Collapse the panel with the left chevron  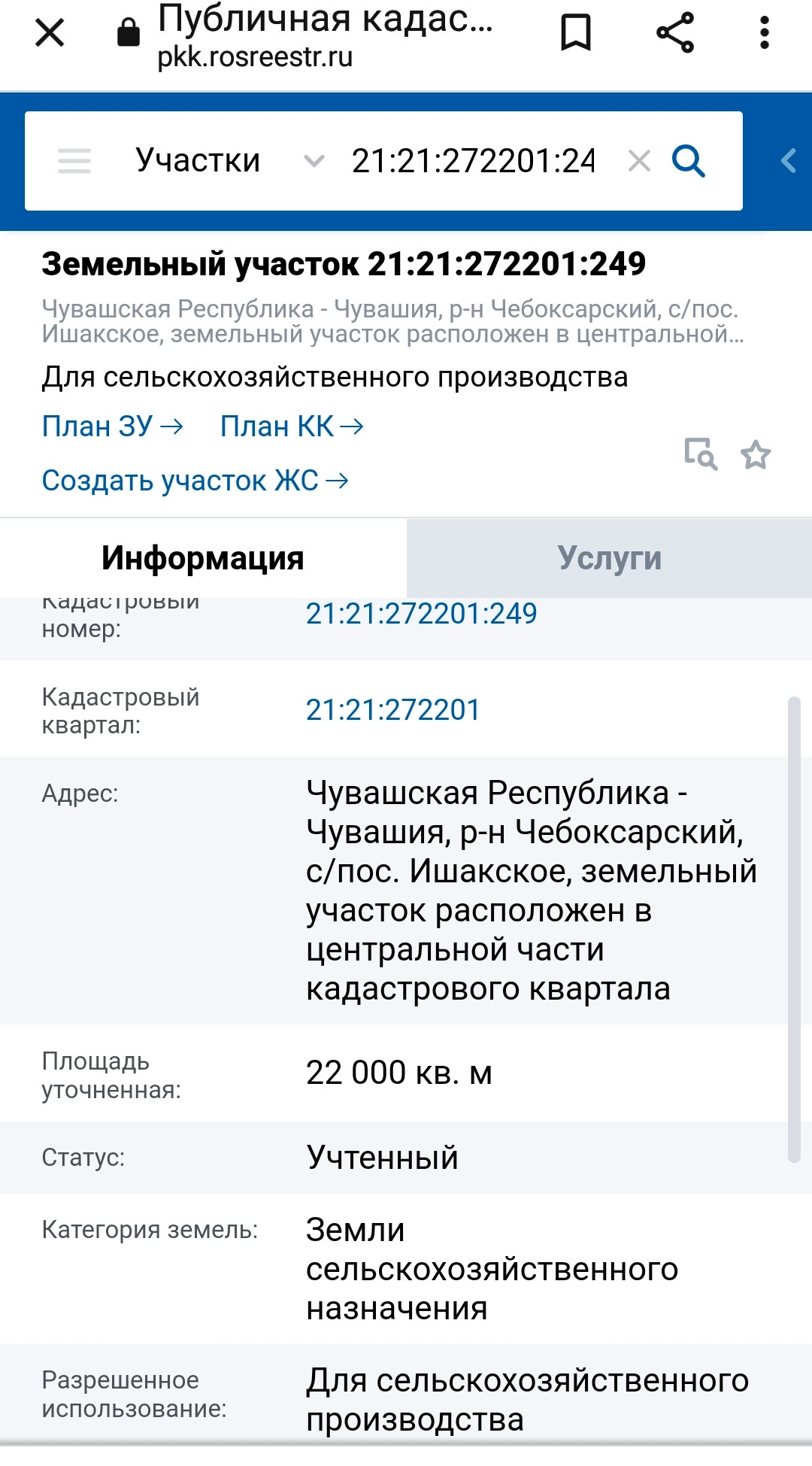788,161
